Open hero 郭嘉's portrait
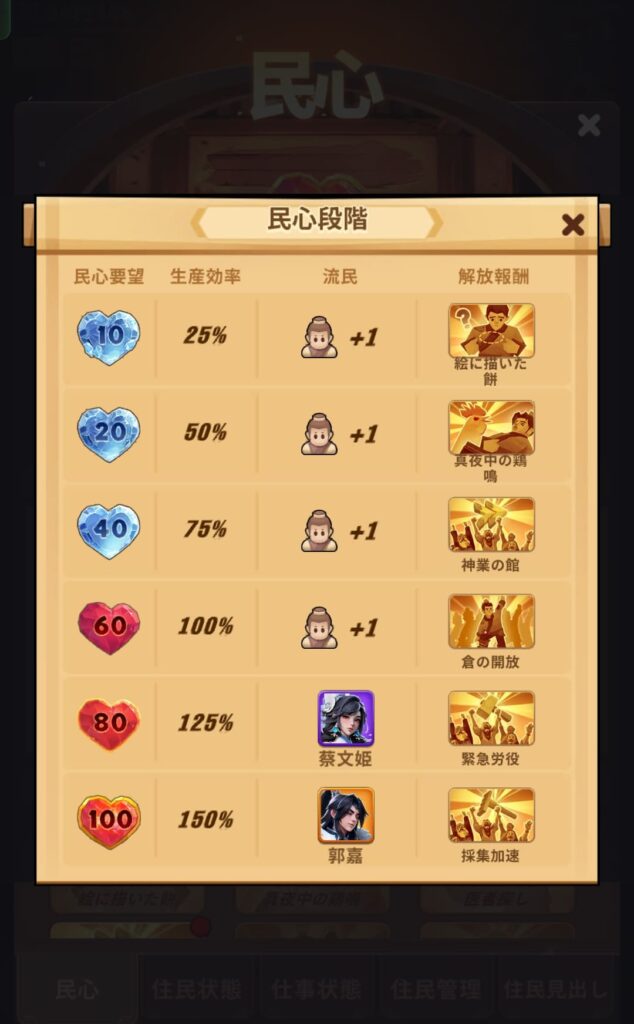 click(346, 815)
